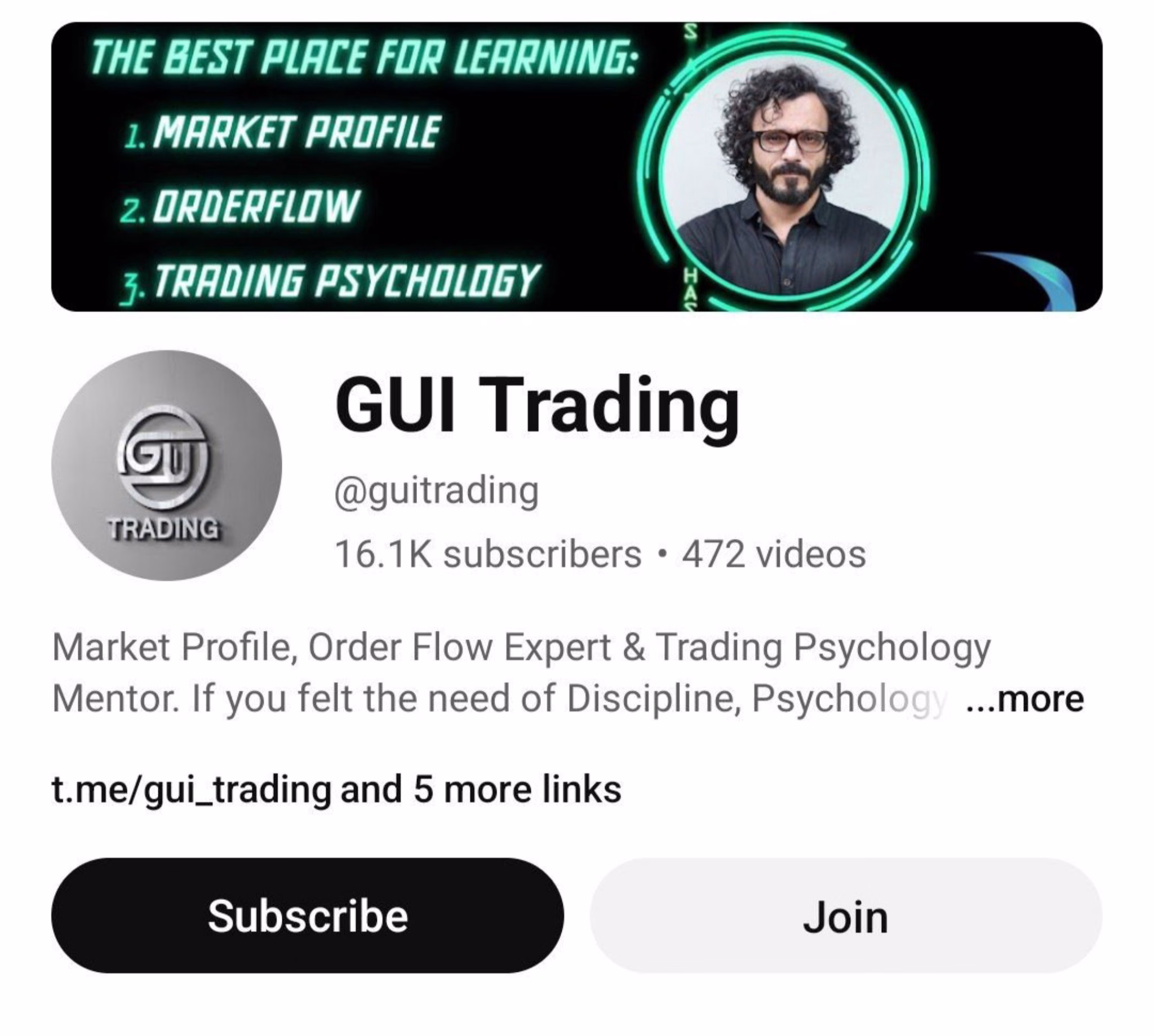Viewport: 1154px width, 1036px height.
Task: Tap the Join membership button
Action: pyautogui.click(x=846, y=916)
